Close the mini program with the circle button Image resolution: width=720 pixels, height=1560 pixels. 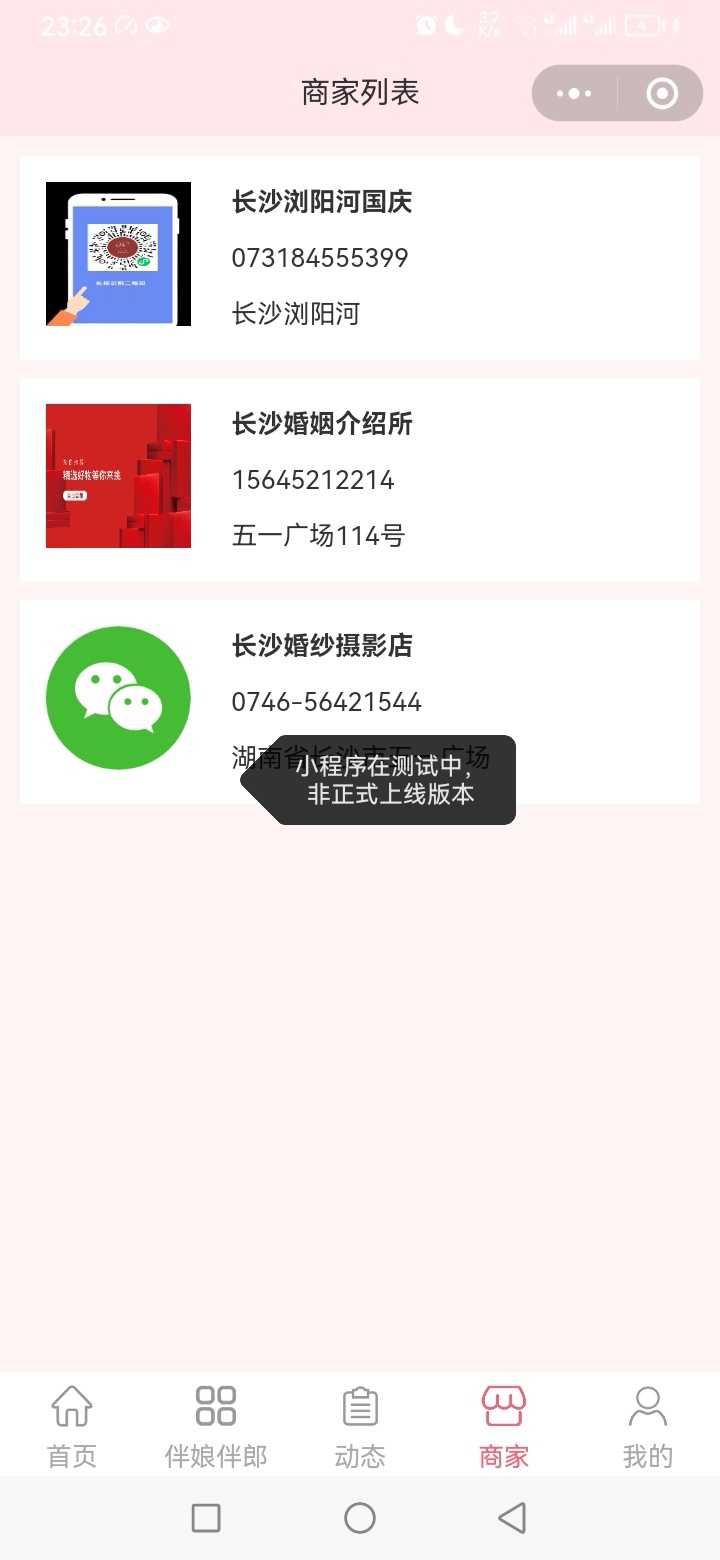tap(662, 94)
